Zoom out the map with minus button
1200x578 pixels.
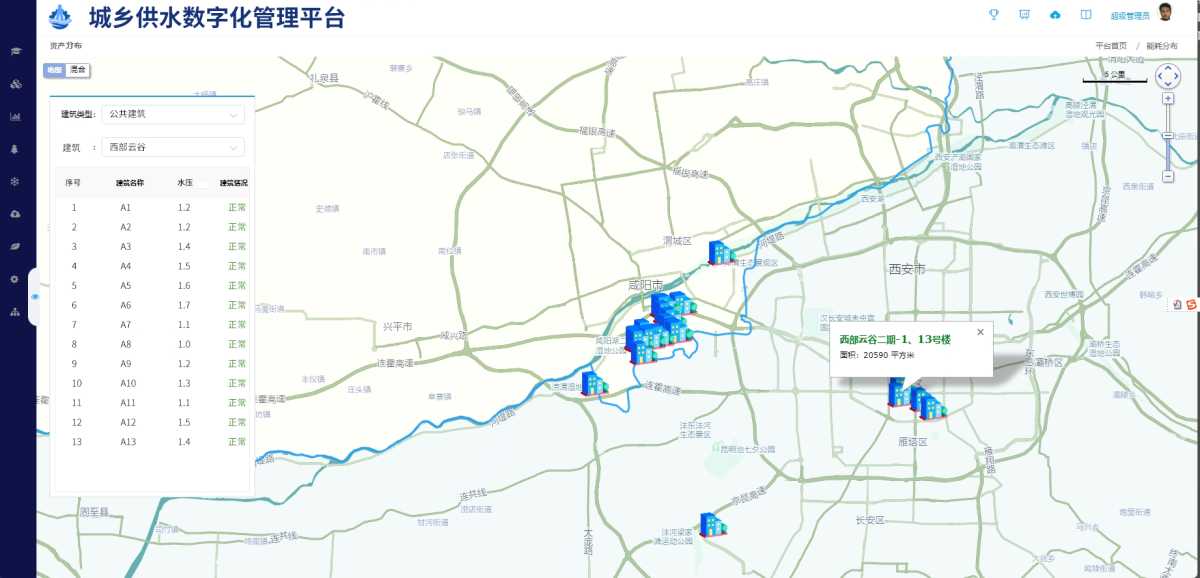click(1167, 176)
